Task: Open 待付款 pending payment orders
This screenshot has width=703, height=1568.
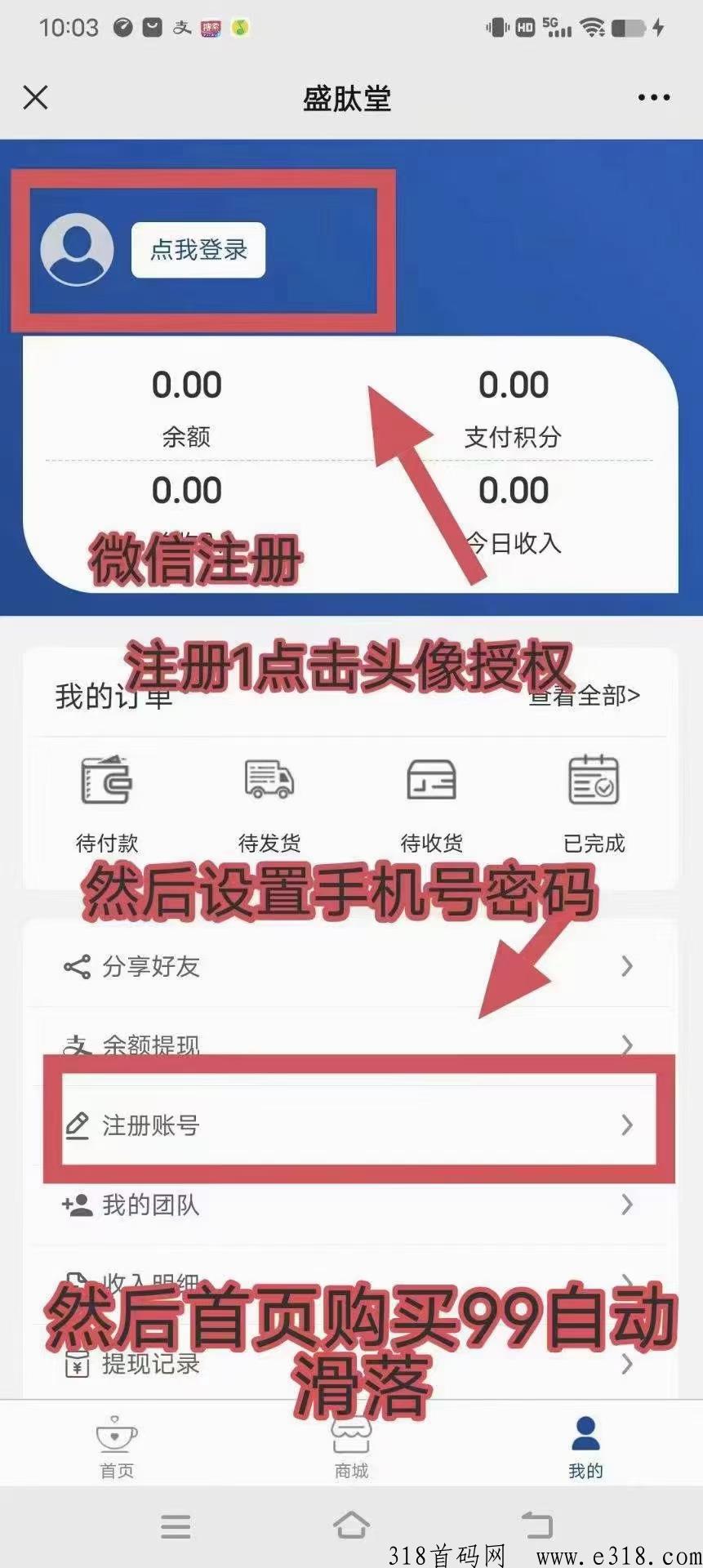Action: [106, 802]
